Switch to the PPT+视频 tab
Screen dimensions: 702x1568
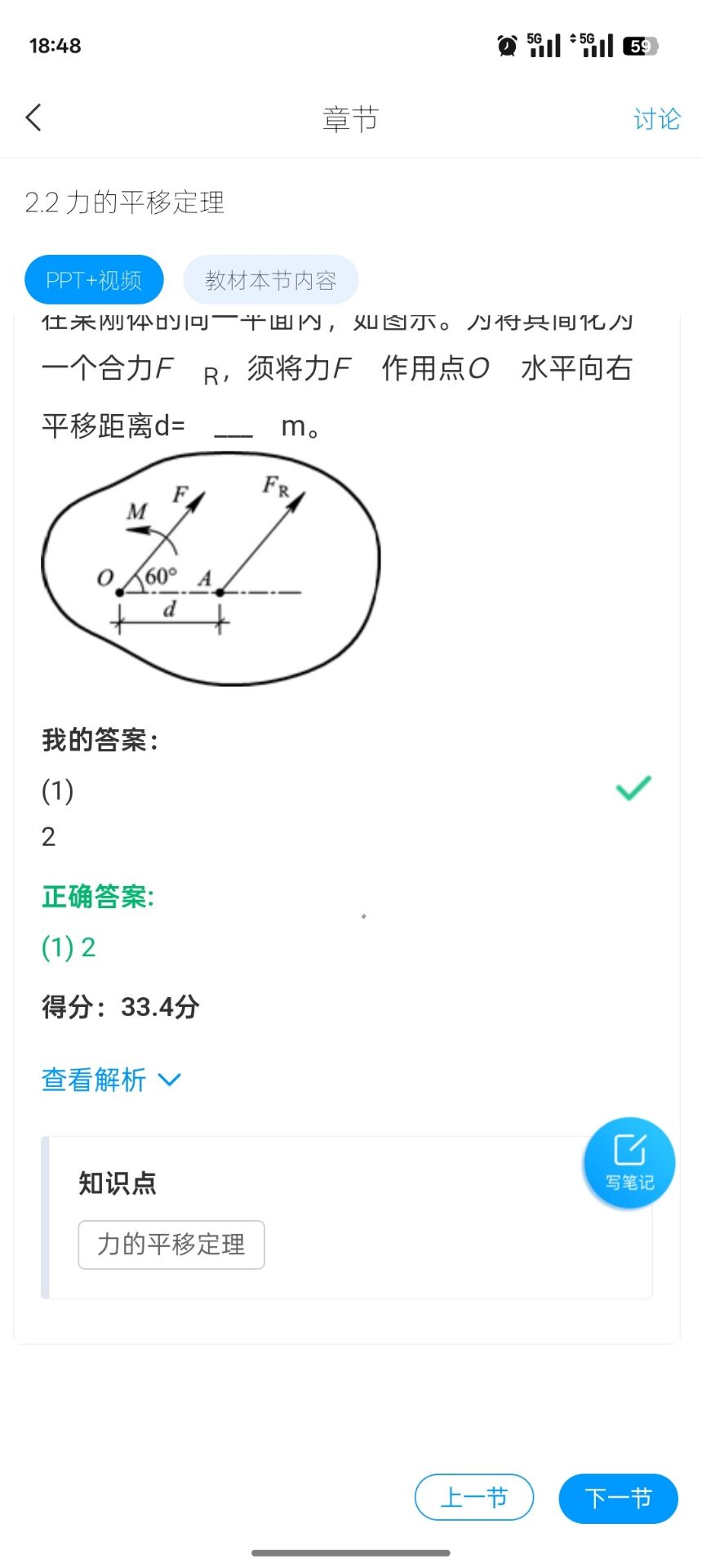coord(94,280)
